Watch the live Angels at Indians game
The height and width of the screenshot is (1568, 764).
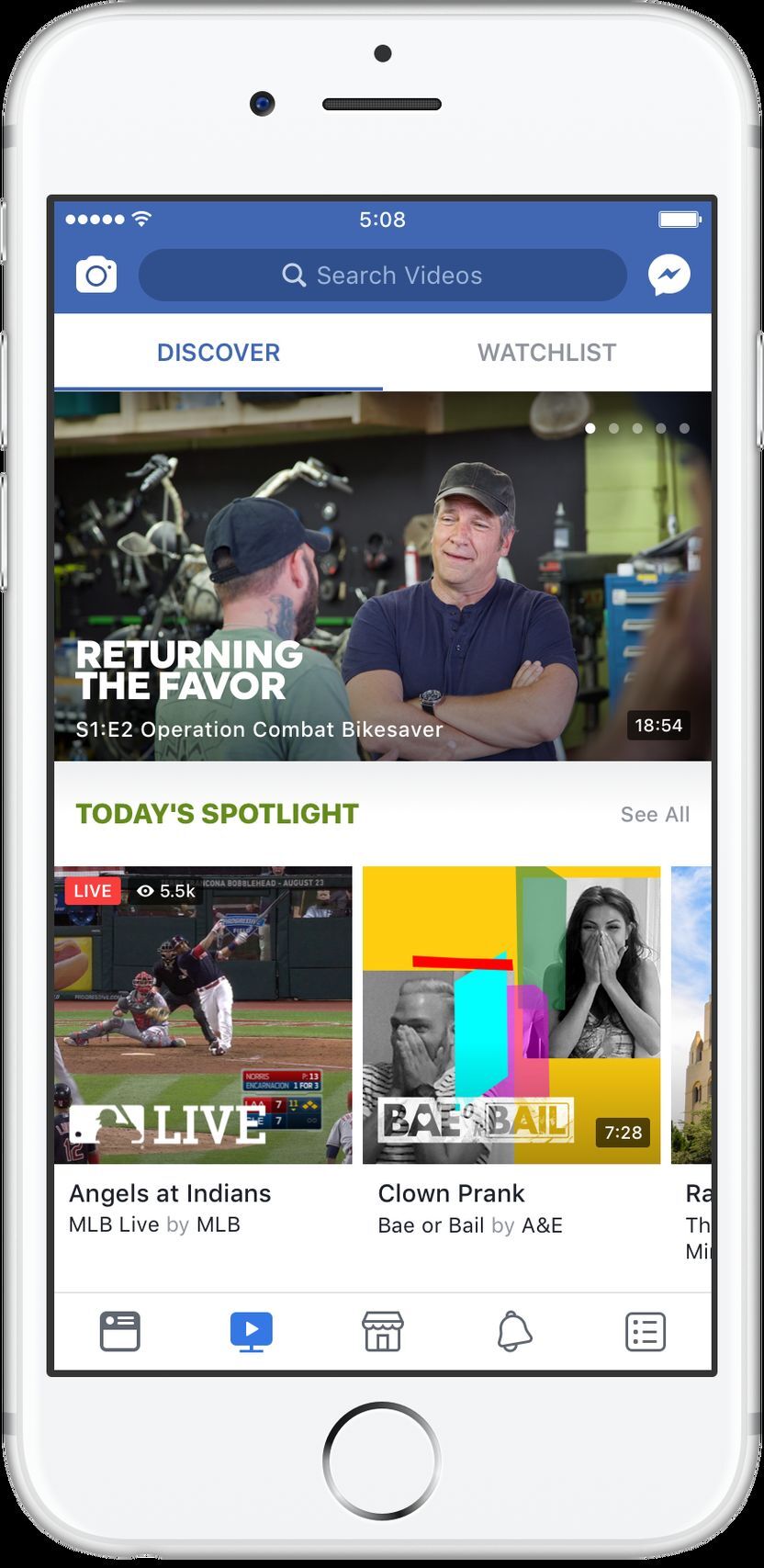[x=203, y=1015]
